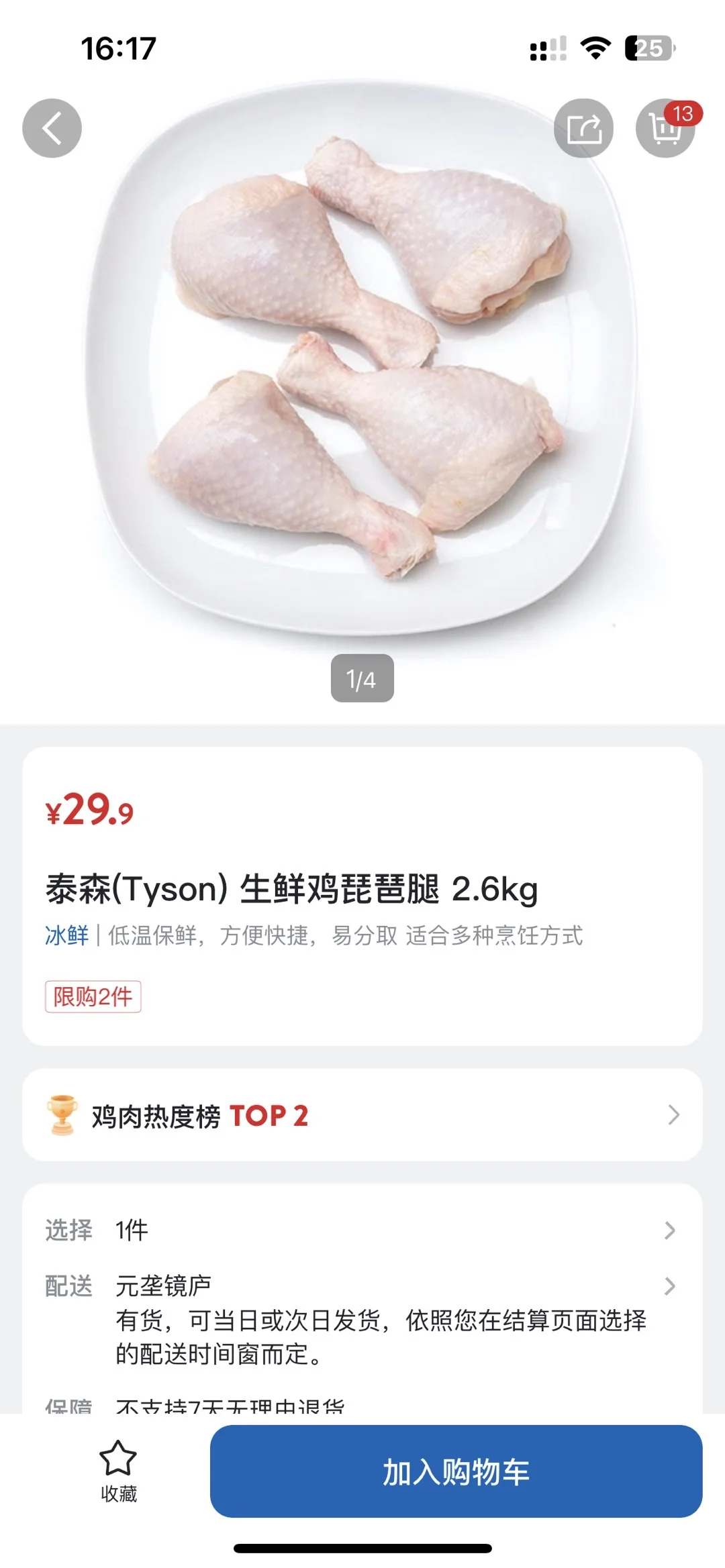Tap 收藏 to favorite this product
725x1568 pixels.
(x=118, y=1471)
